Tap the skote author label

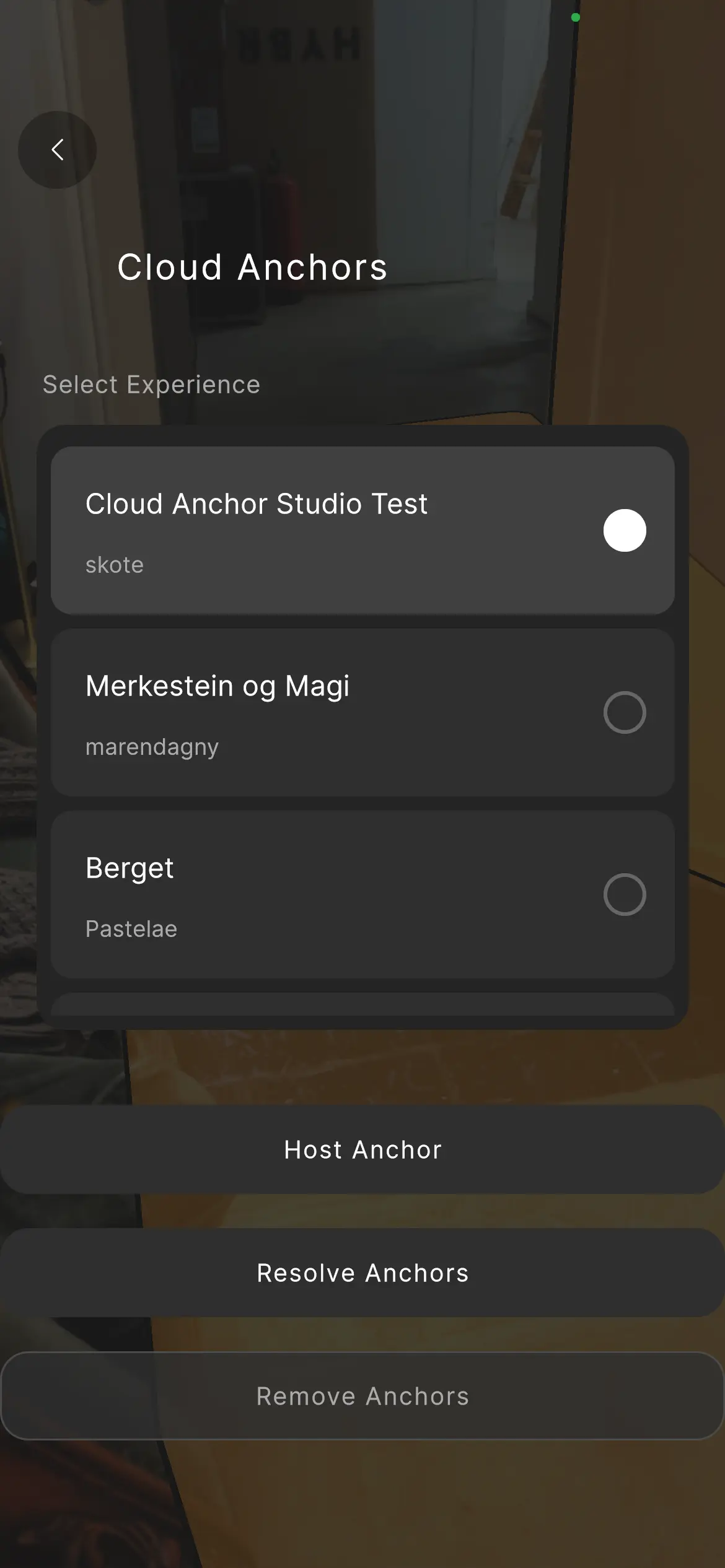[x=114, y=564]
